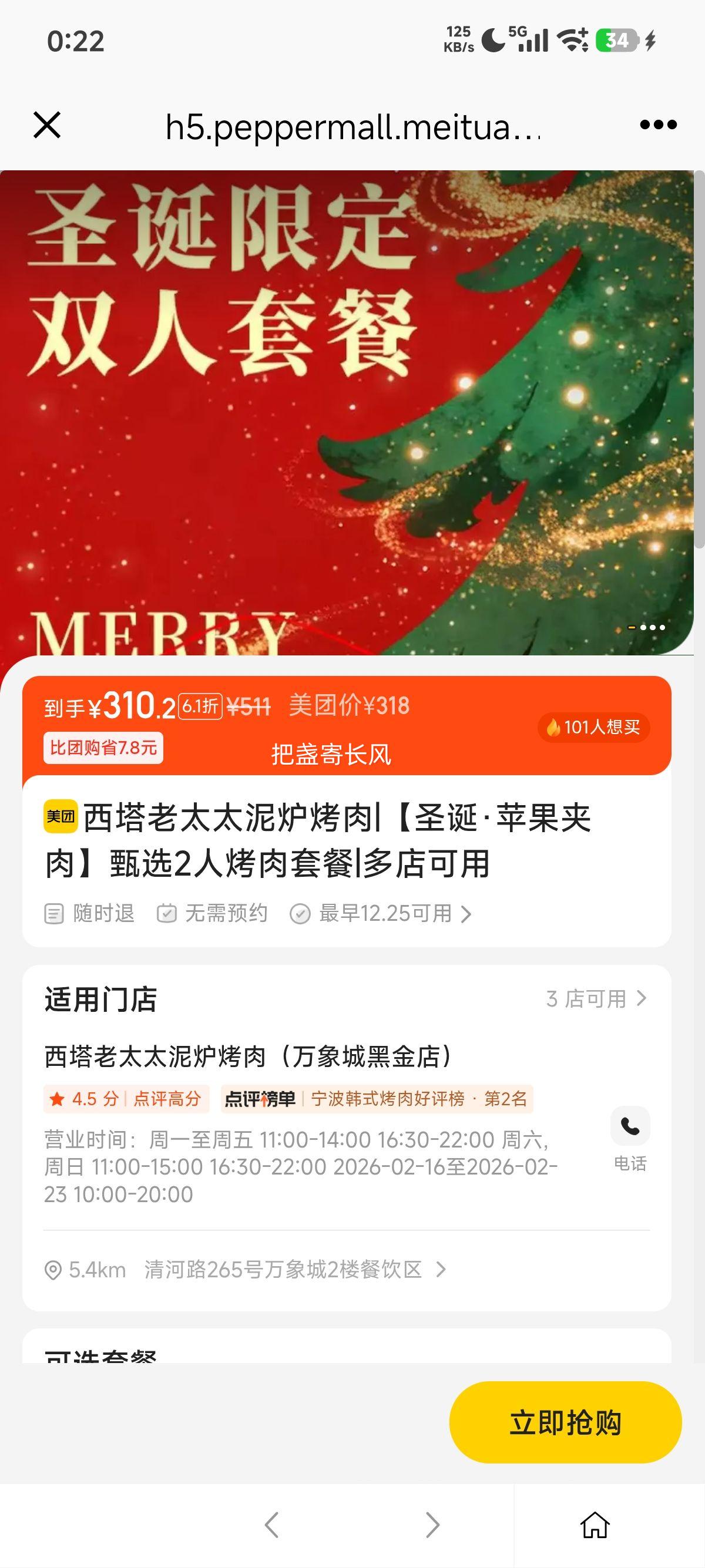Click the location pin beside the address
Viewport: 705px width, 1568px height.
click(53, 1270)
